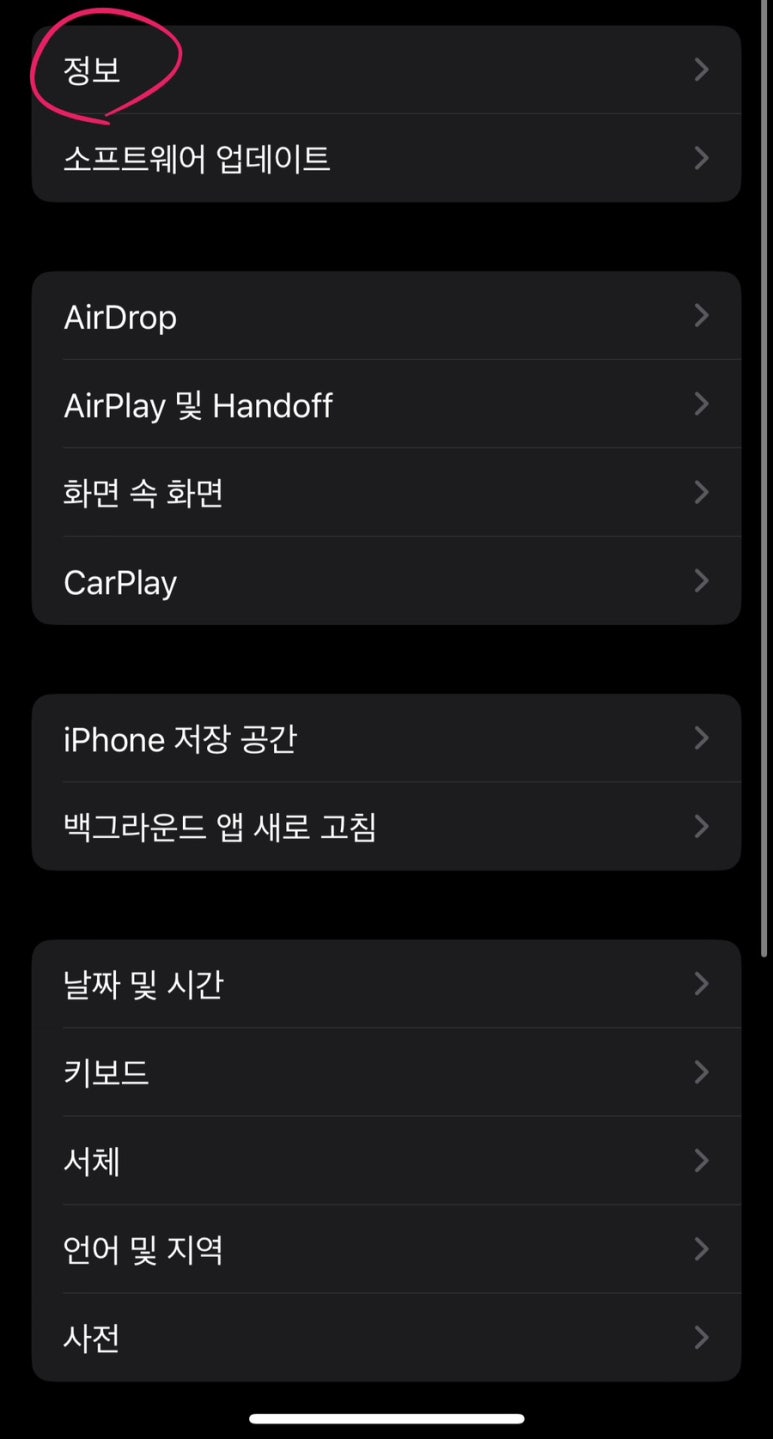
Task: Open 언어 및 지역 settings
Action: tap(386, 1249)
